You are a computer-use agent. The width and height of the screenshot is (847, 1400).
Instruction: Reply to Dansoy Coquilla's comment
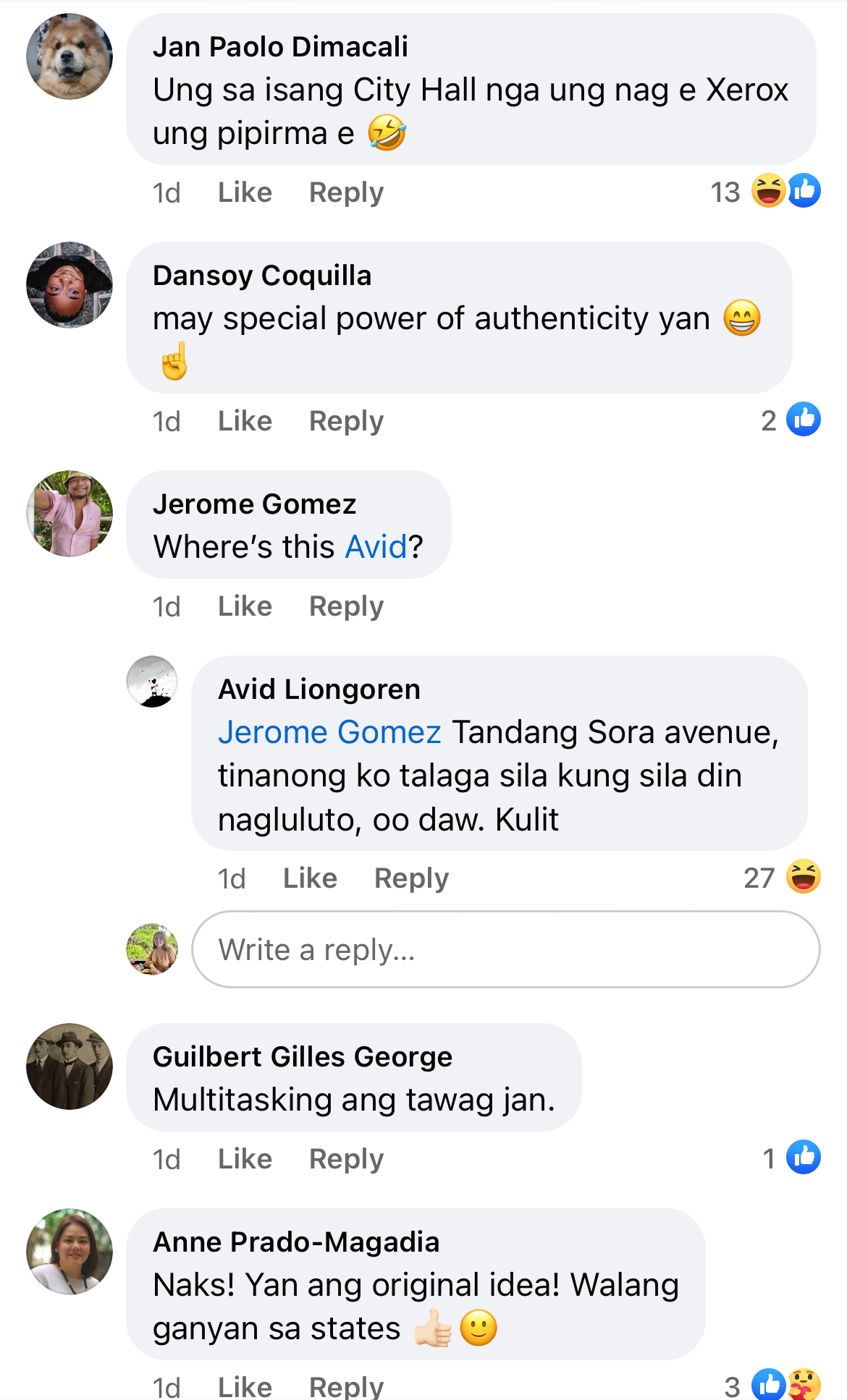[346, 421]
